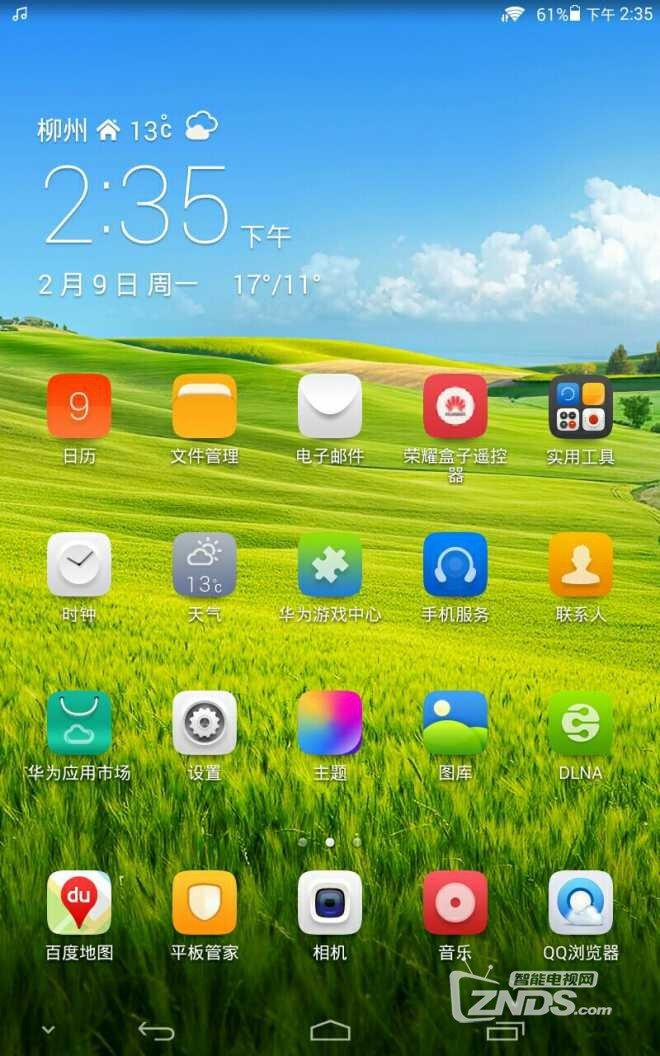Launch the DLNA app
The width and height of the screenshot is (660, 1056).
[x=580, y=723]
